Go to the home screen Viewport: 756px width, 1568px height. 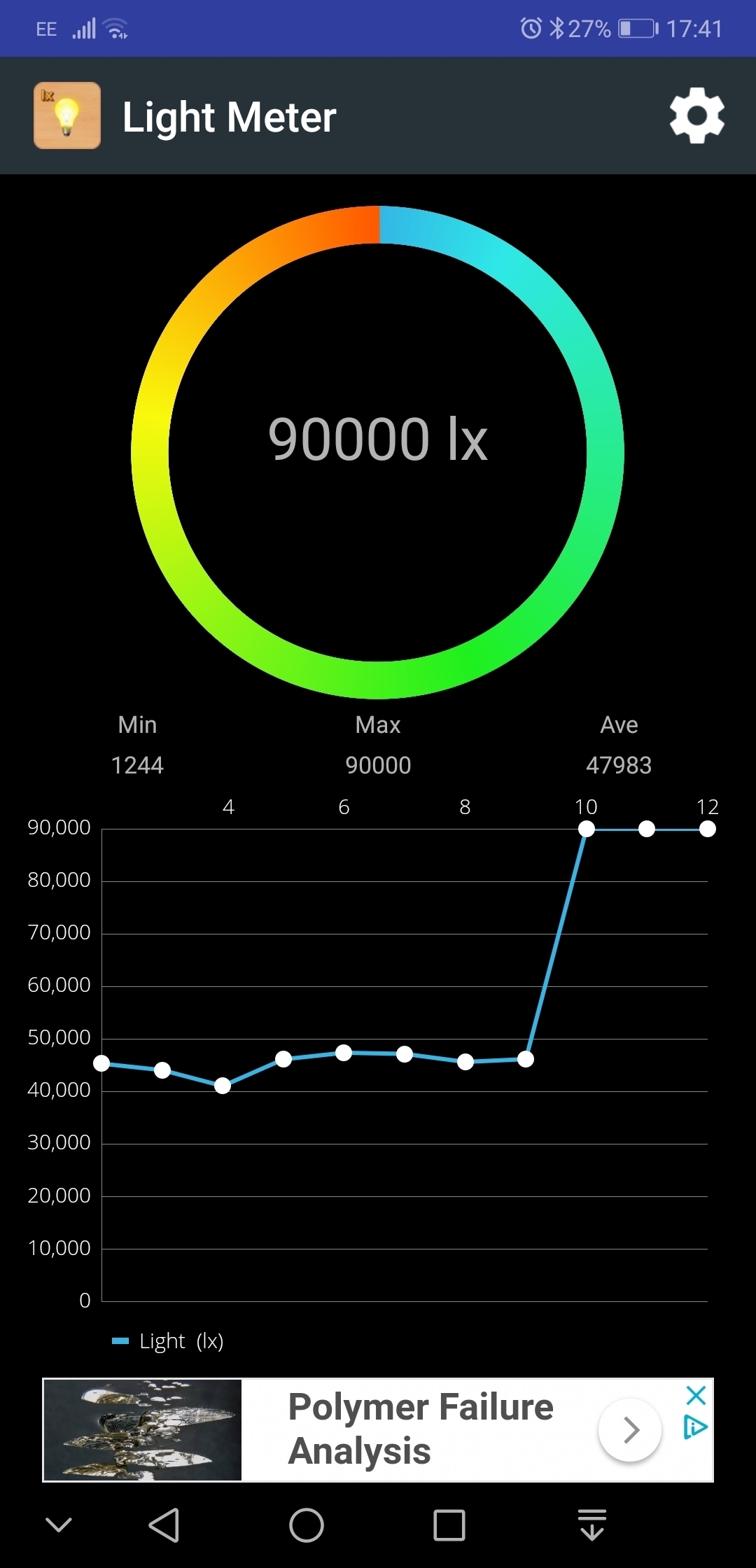click(307, 1525)
